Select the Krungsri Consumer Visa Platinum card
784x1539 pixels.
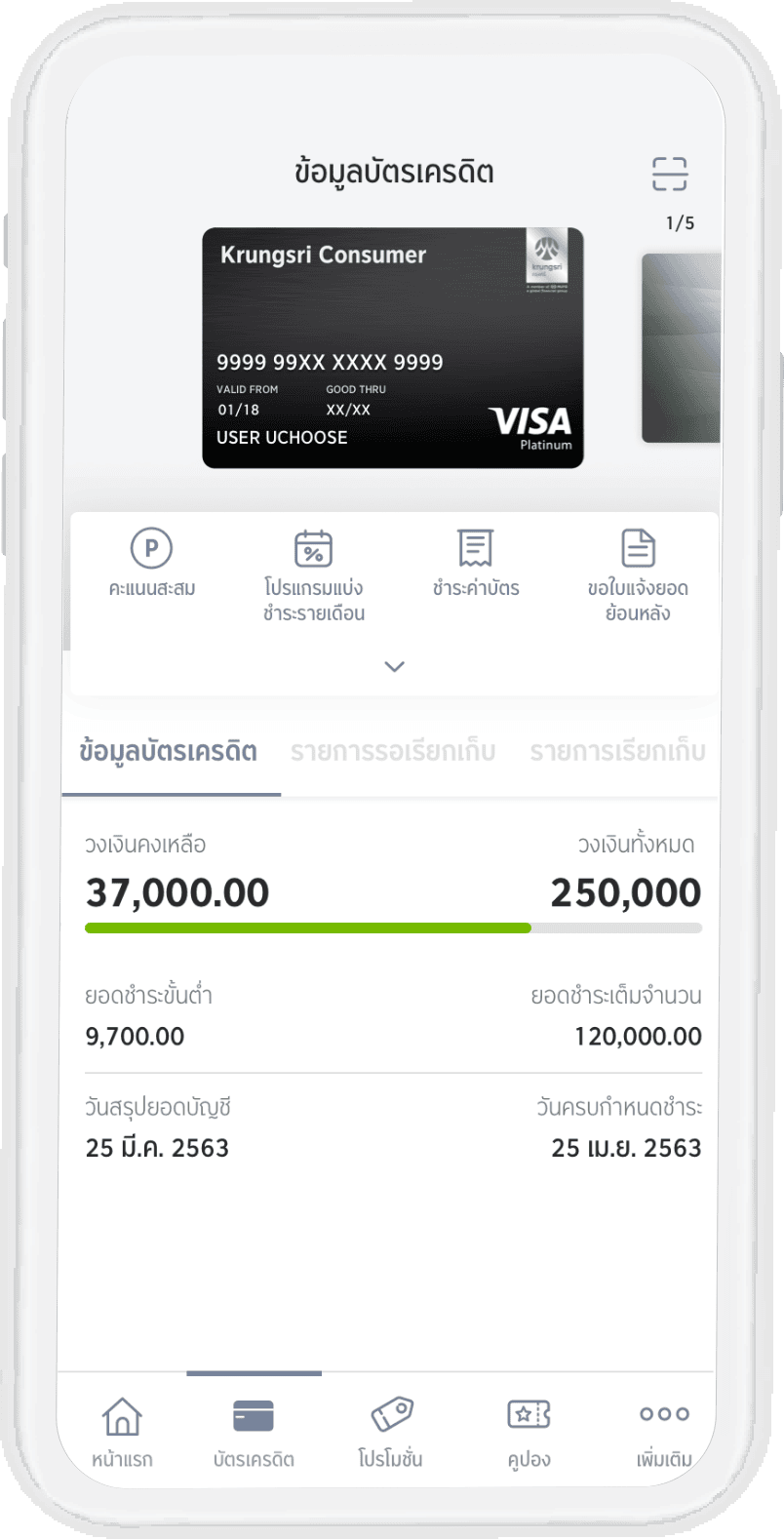(392, 348)
